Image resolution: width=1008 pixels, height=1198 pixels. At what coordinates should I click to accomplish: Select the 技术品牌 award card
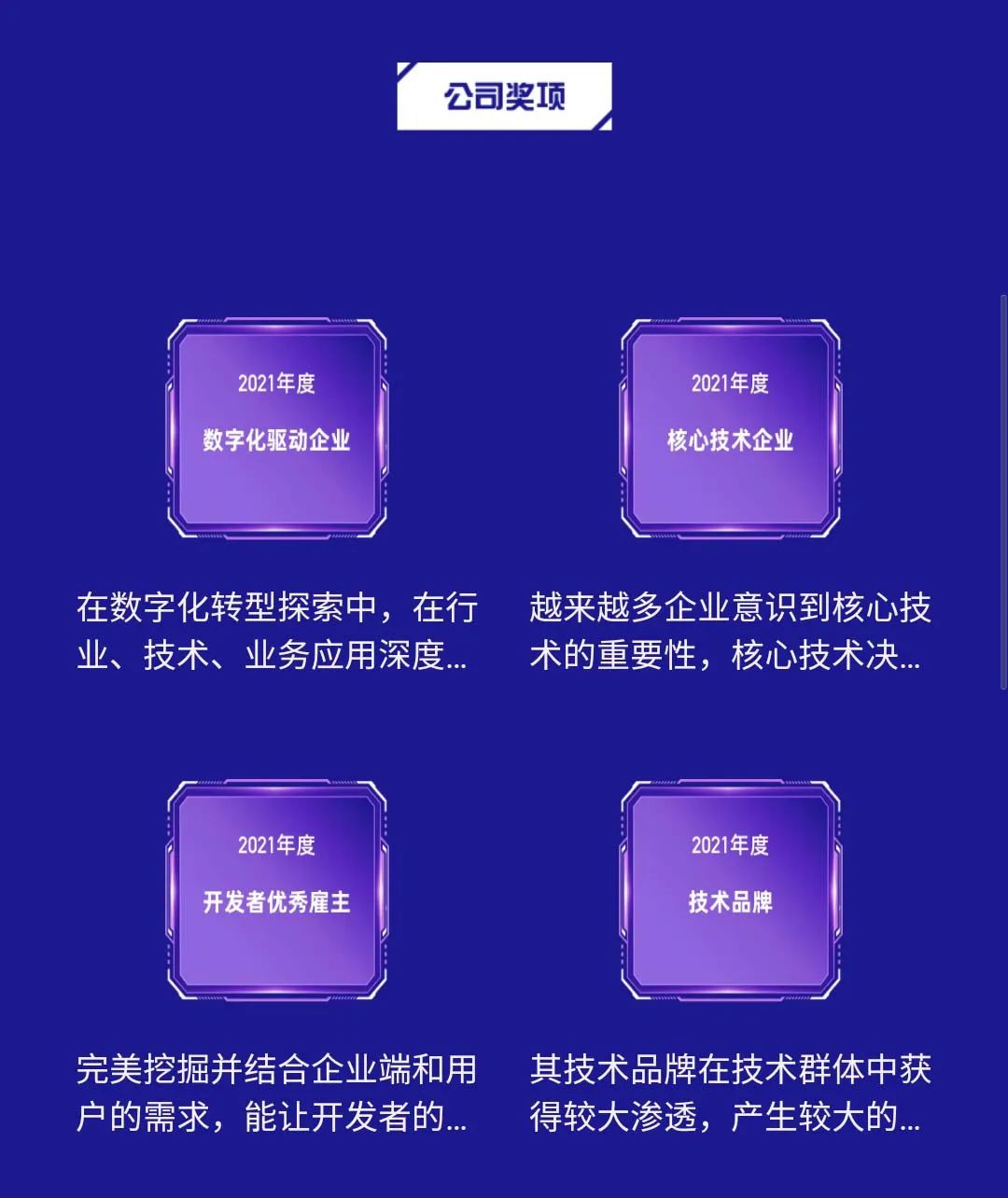(x=731, y=891)
